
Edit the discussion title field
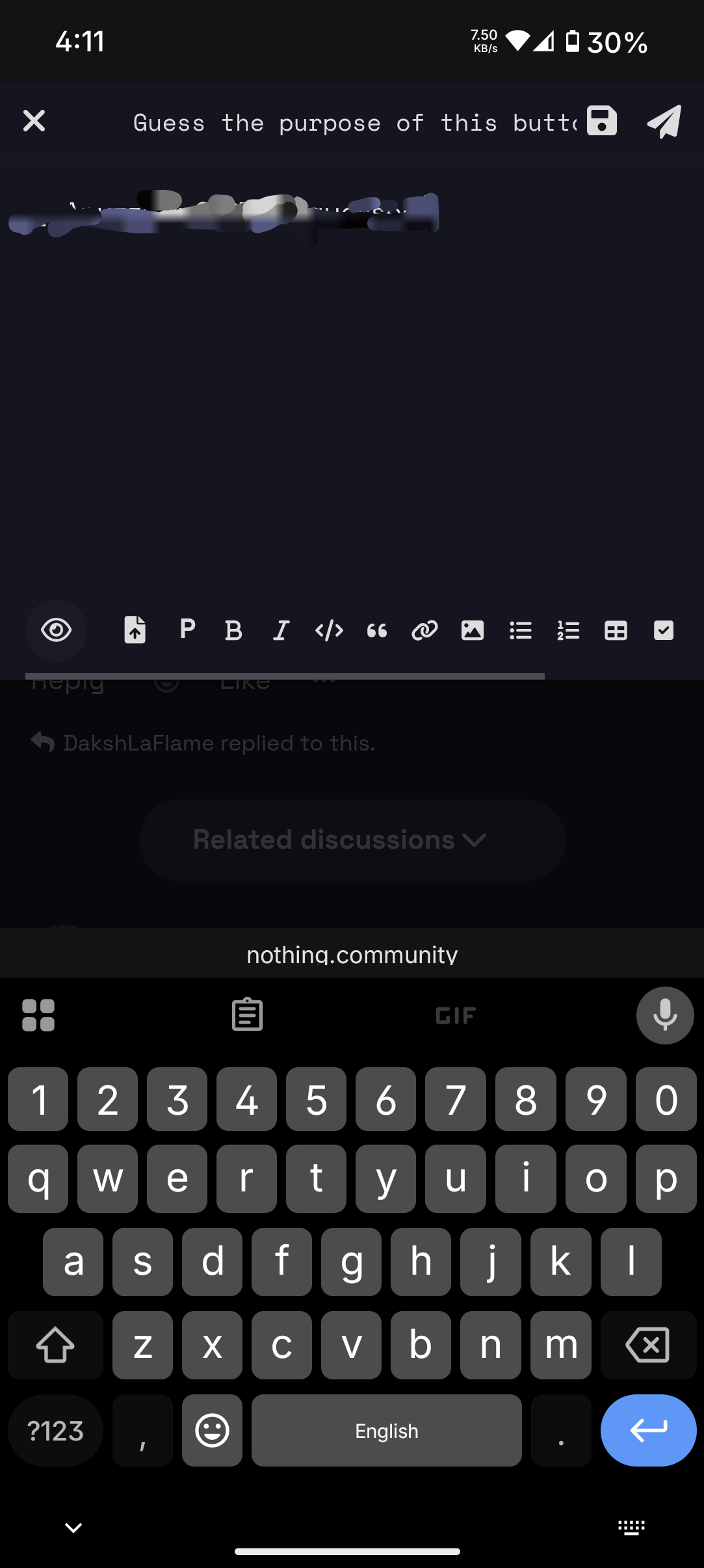pos(354,123)
